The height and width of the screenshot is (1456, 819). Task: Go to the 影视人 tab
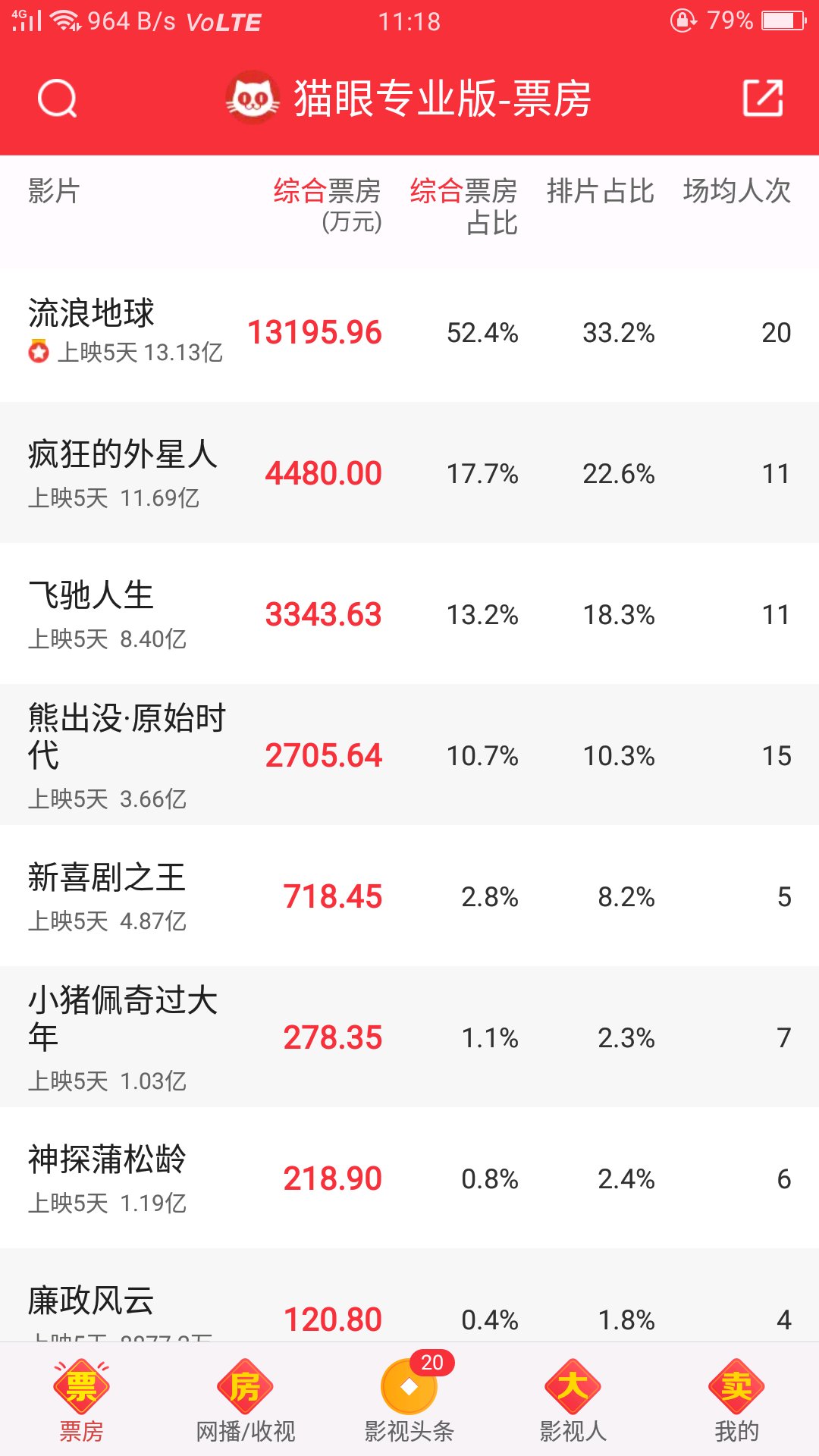(x=573, y=1400)
